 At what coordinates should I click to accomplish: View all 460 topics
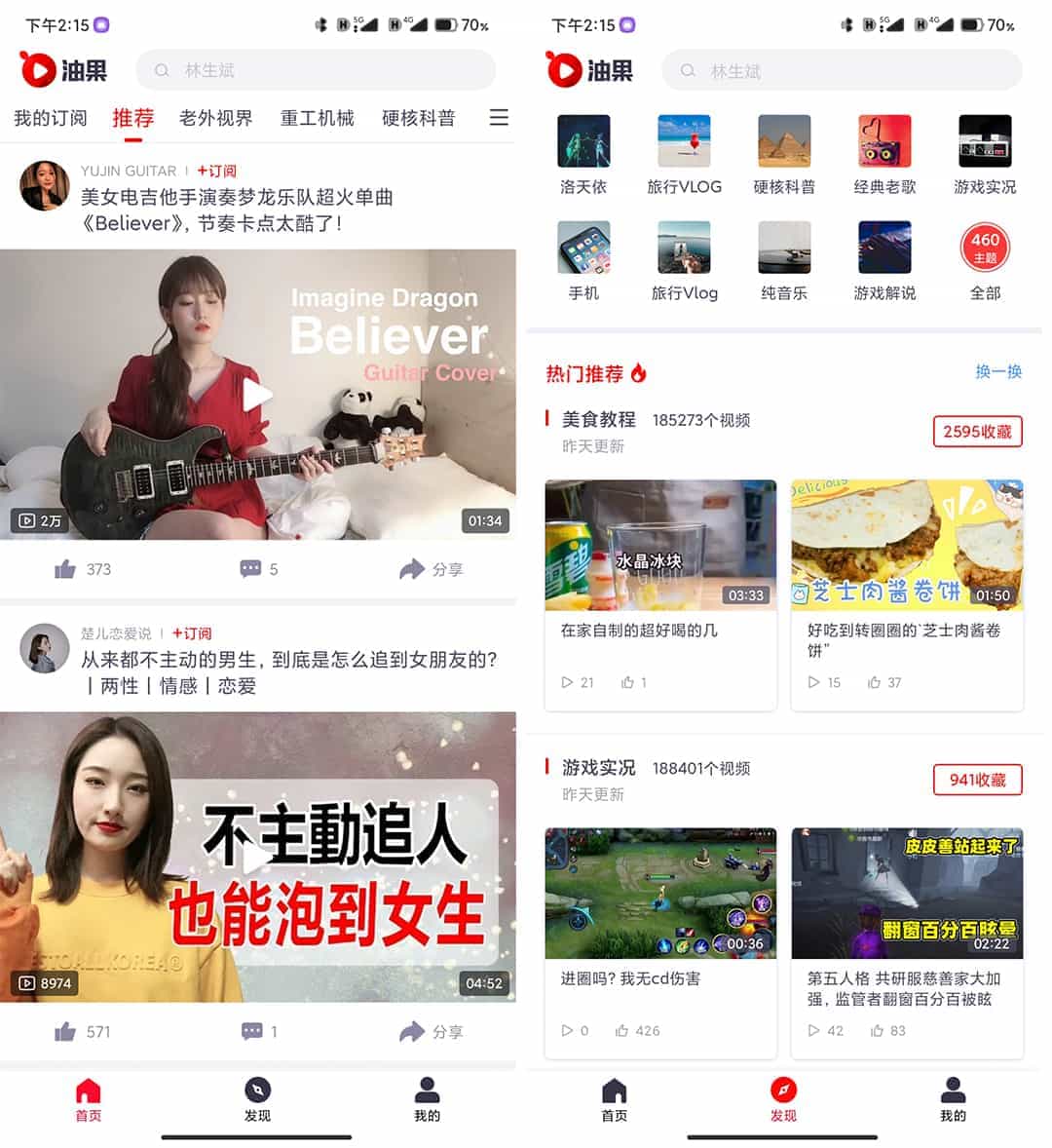[x=985, y=259]
